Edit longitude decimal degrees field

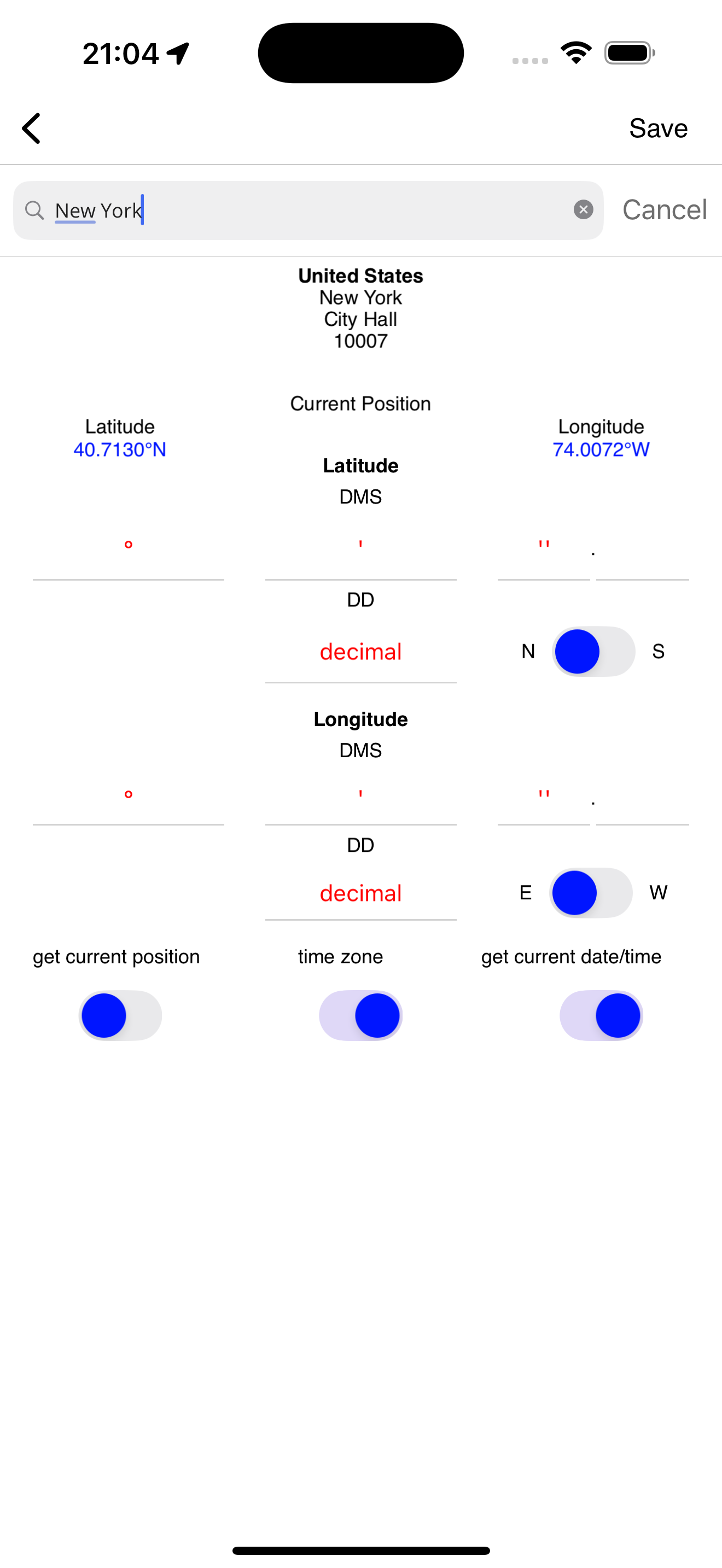pos(360,893)
